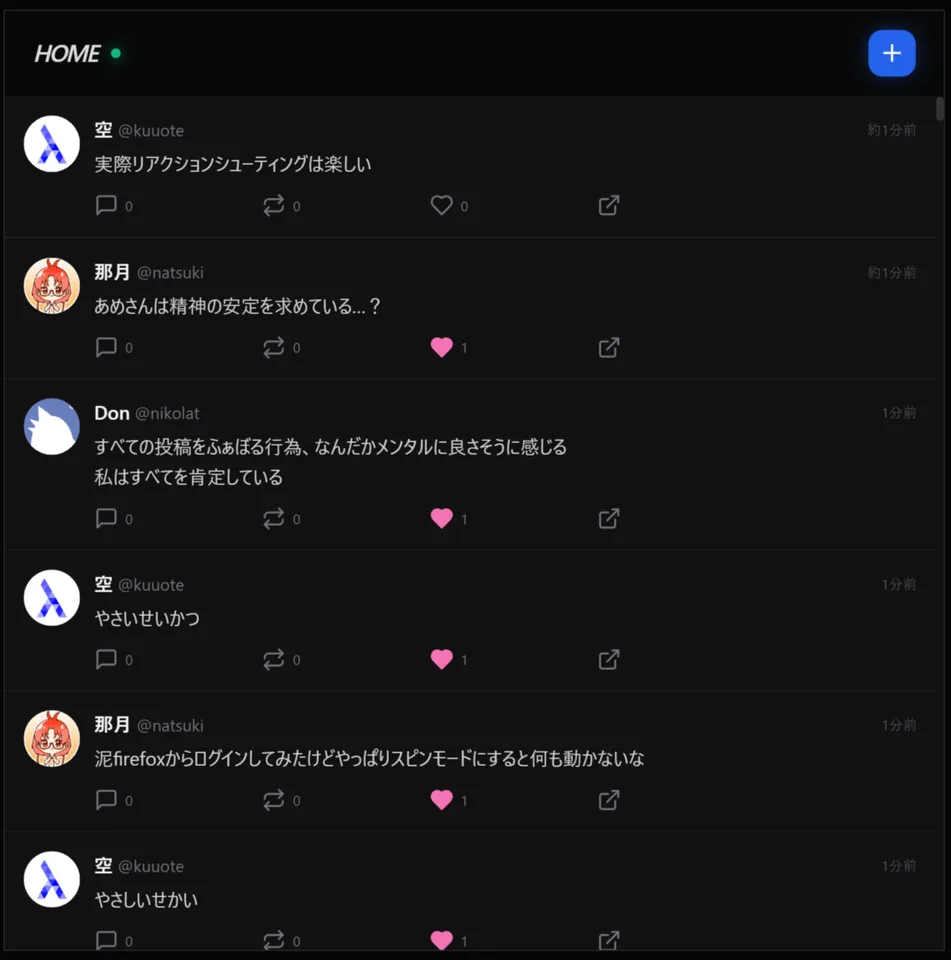The width and height of the screenshot is (951, 960).
Task: Unlike natsuki's firefox login post
Action: pos(442,800)
